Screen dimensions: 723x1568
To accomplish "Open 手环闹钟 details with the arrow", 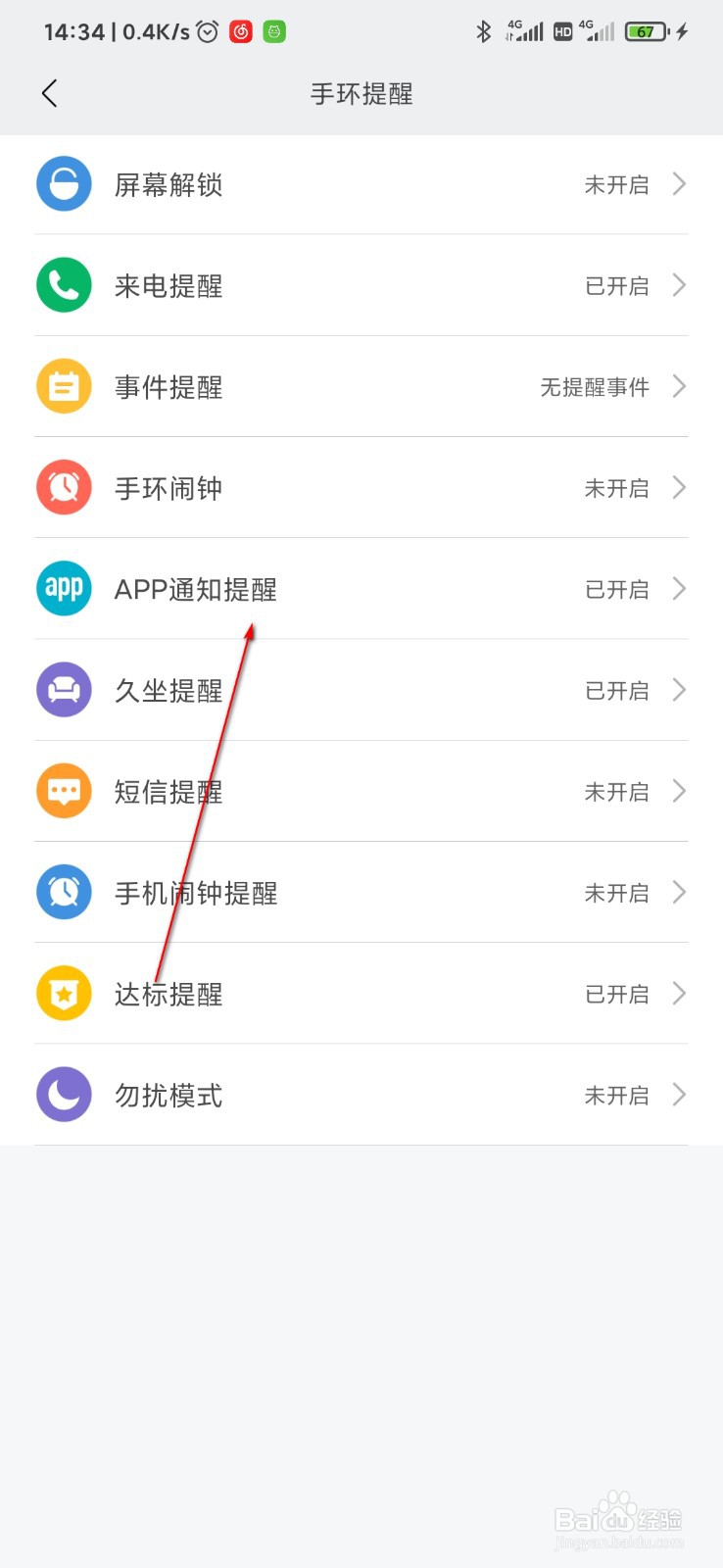I will (x=679, y=487).
